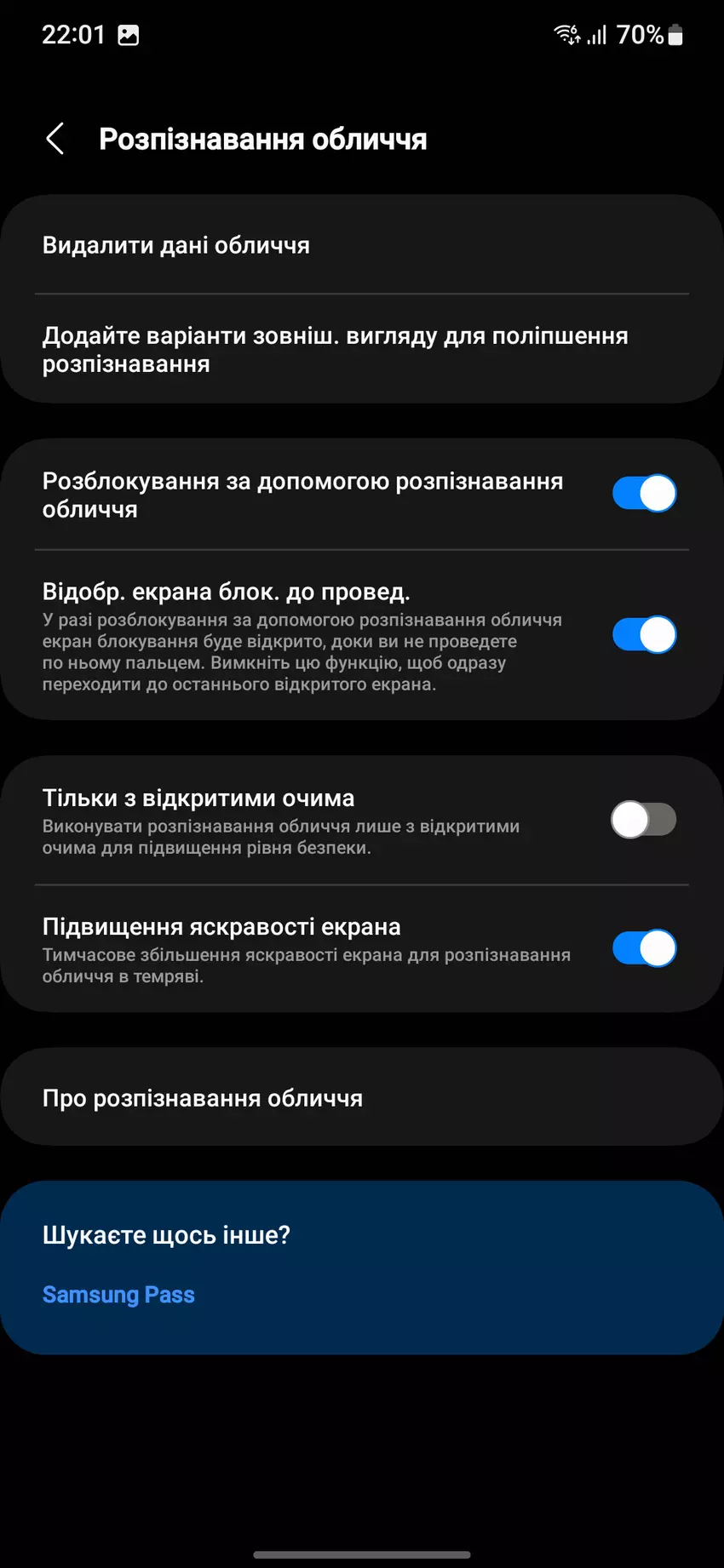Enable Тільки з відкритими очима
724x1568 pixels.
point(644,820)
